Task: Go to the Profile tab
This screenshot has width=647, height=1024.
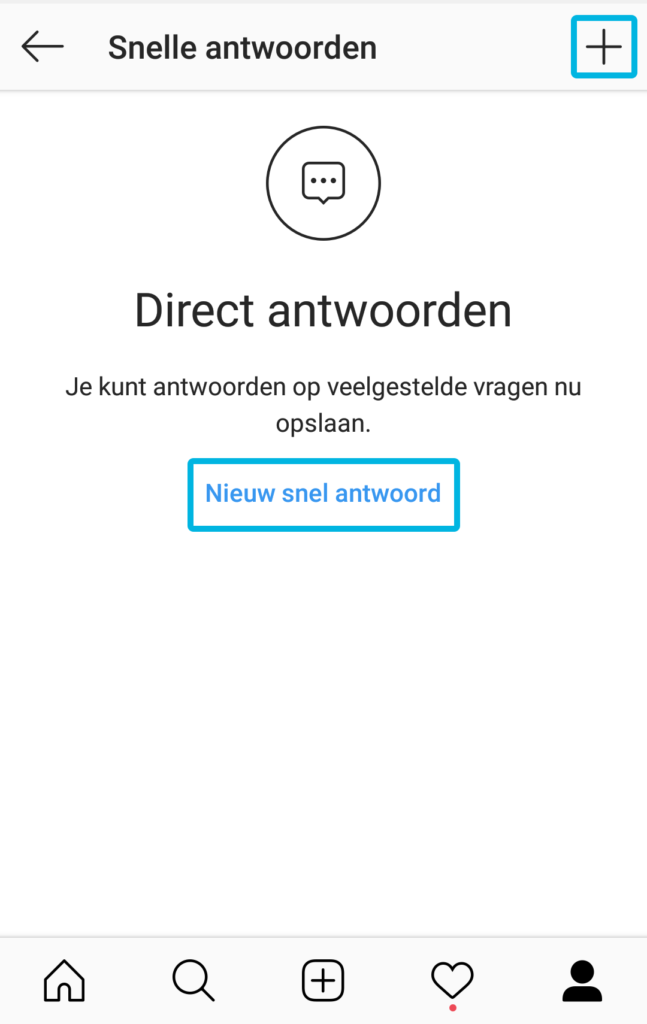Action: (582, 980)
